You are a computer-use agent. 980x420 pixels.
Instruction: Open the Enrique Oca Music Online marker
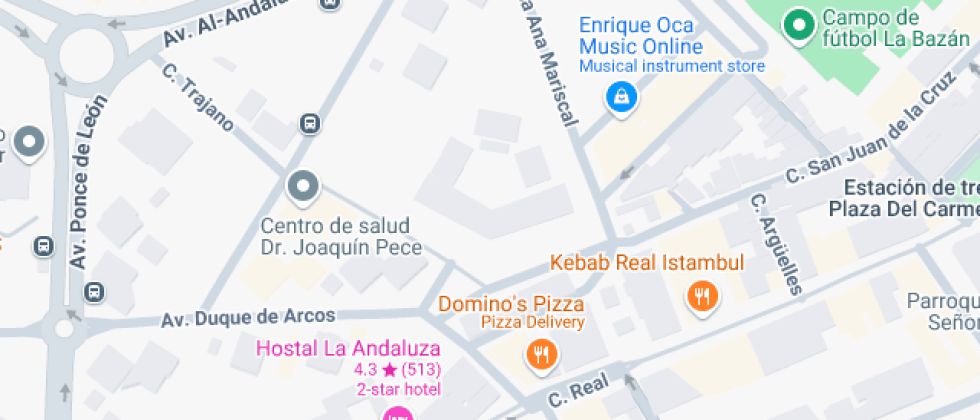pos(622,97)
